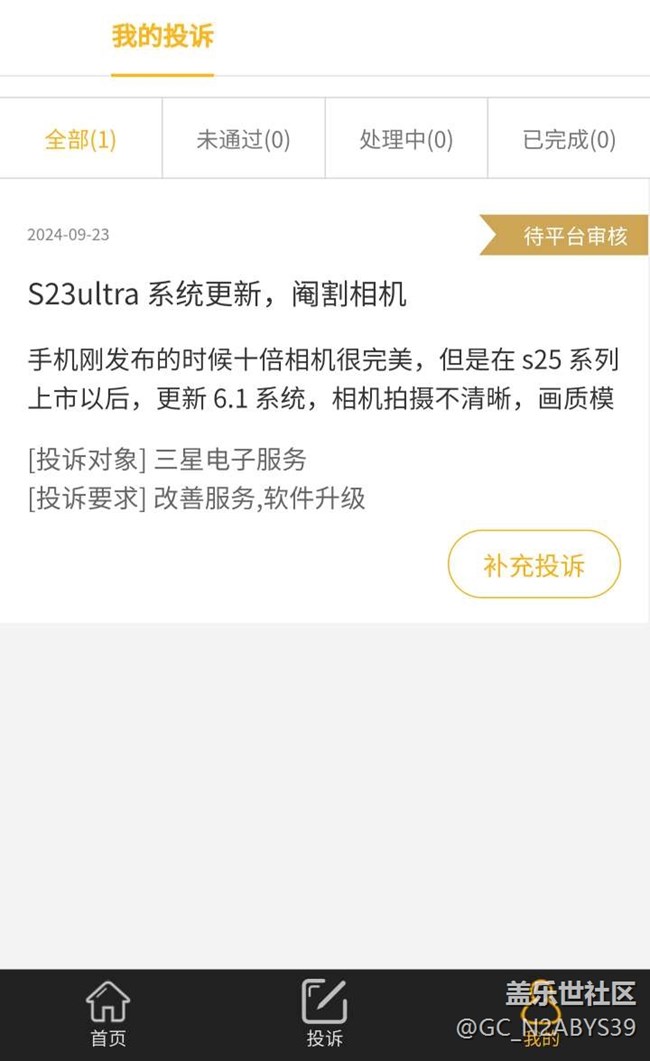Viewport: 650px width, 1061px height.
Task: Switch to the 我的投诉 top tab
Action: pos(162,38)
